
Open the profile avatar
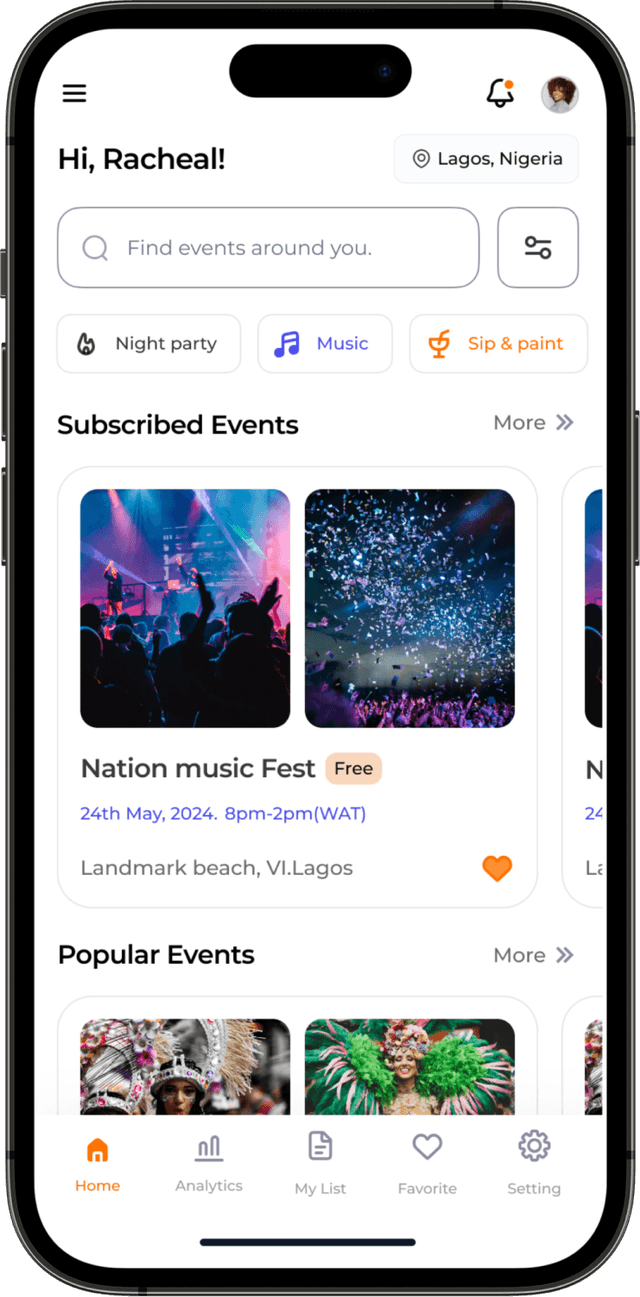(559, 94)
